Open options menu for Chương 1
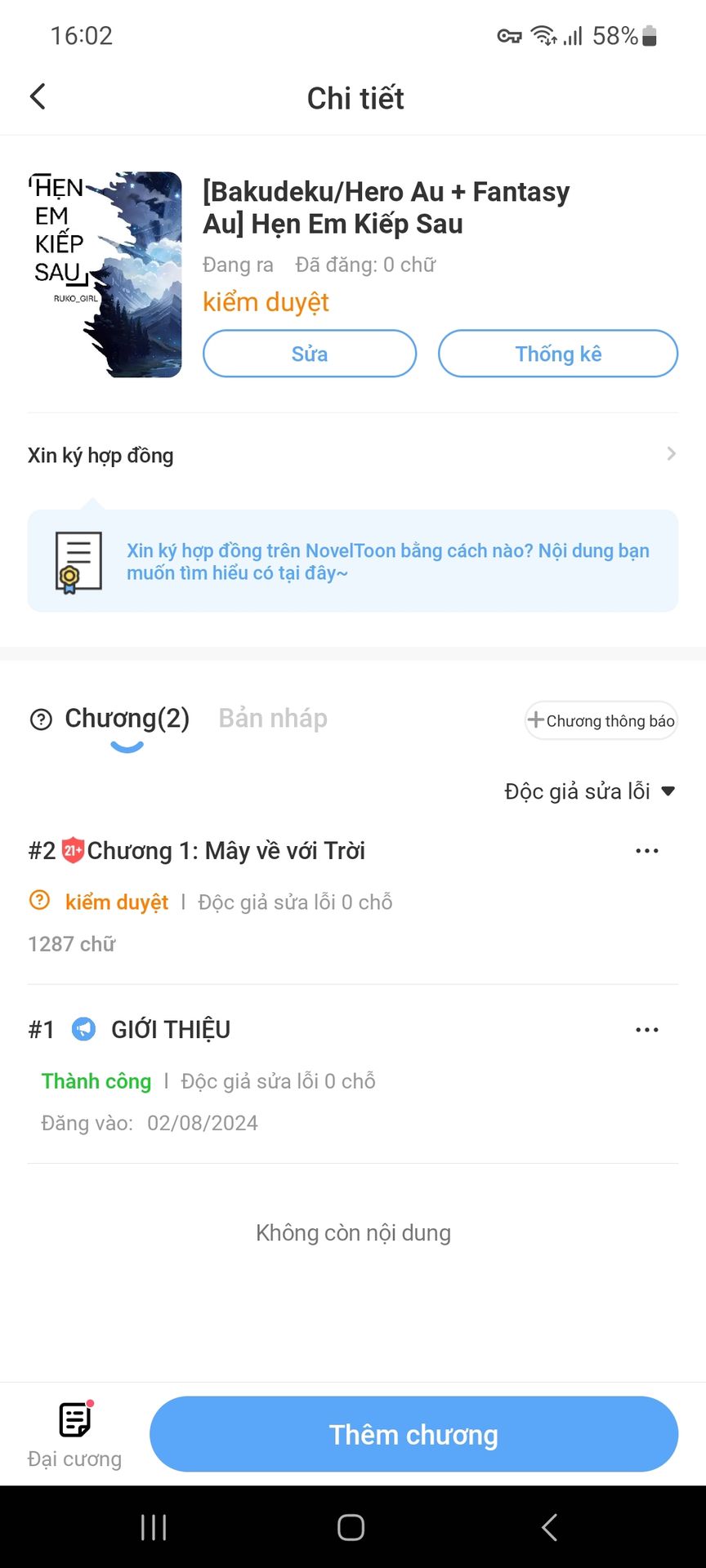Viewport: 706px width, 1568px height. tap(647, 851)
